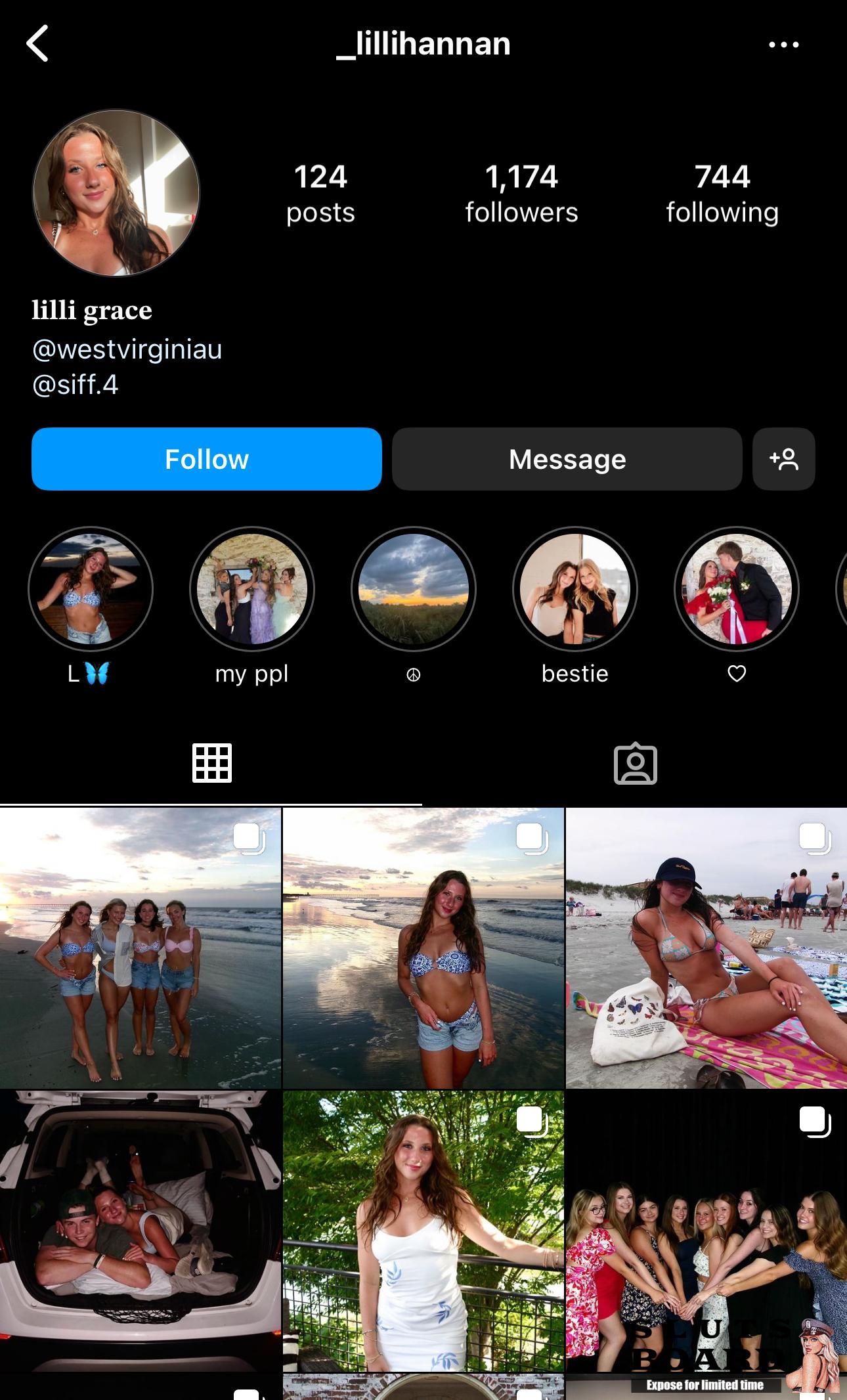Follow the _lillihannan account

[206, 459]
